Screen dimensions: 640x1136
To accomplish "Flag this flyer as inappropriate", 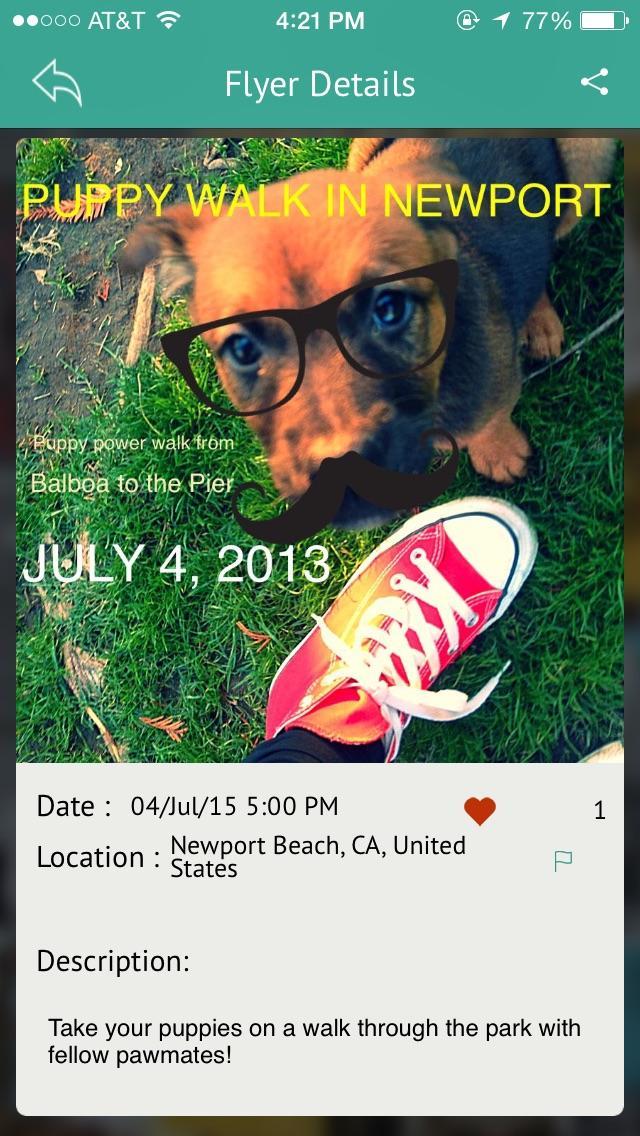I will 563,861.
